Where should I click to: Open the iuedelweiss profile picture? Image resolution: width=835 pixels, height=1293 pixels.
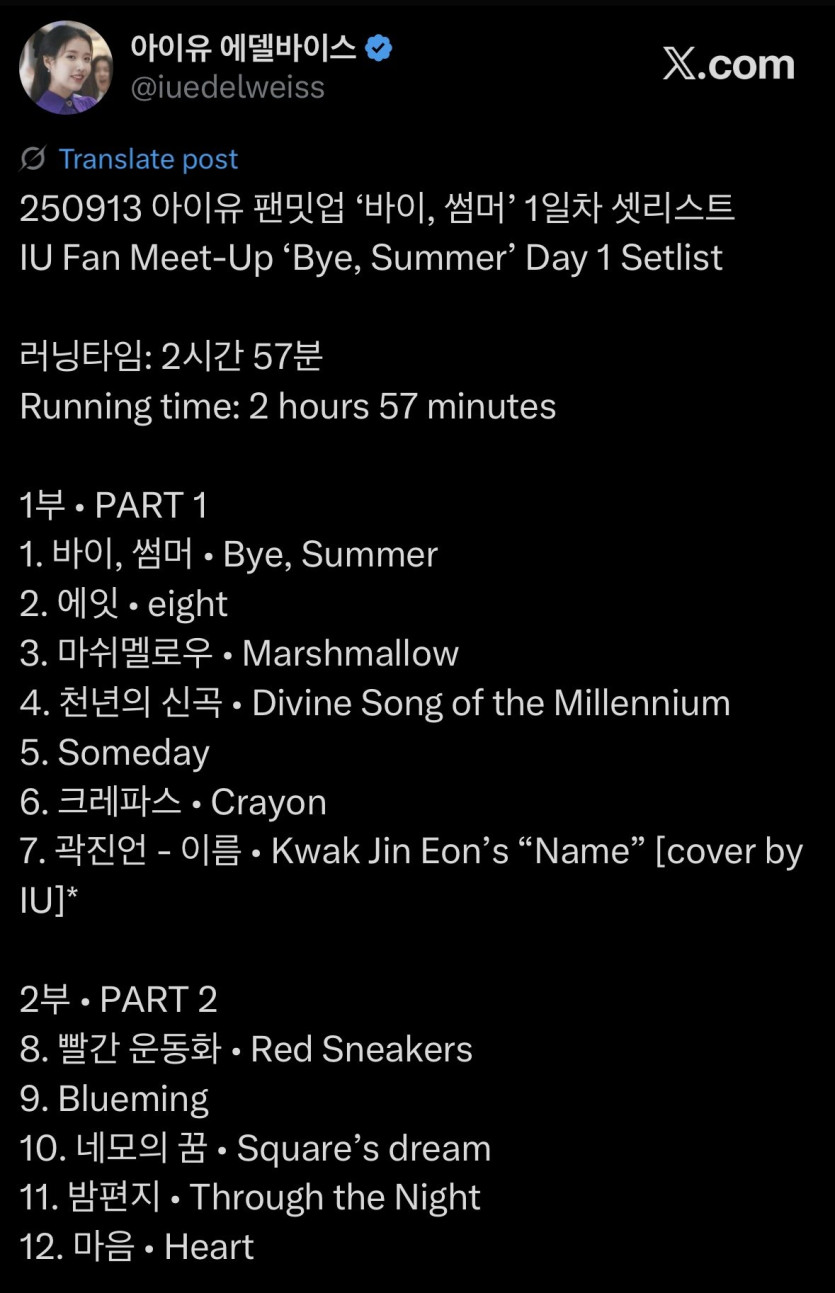tap(66, 68)
